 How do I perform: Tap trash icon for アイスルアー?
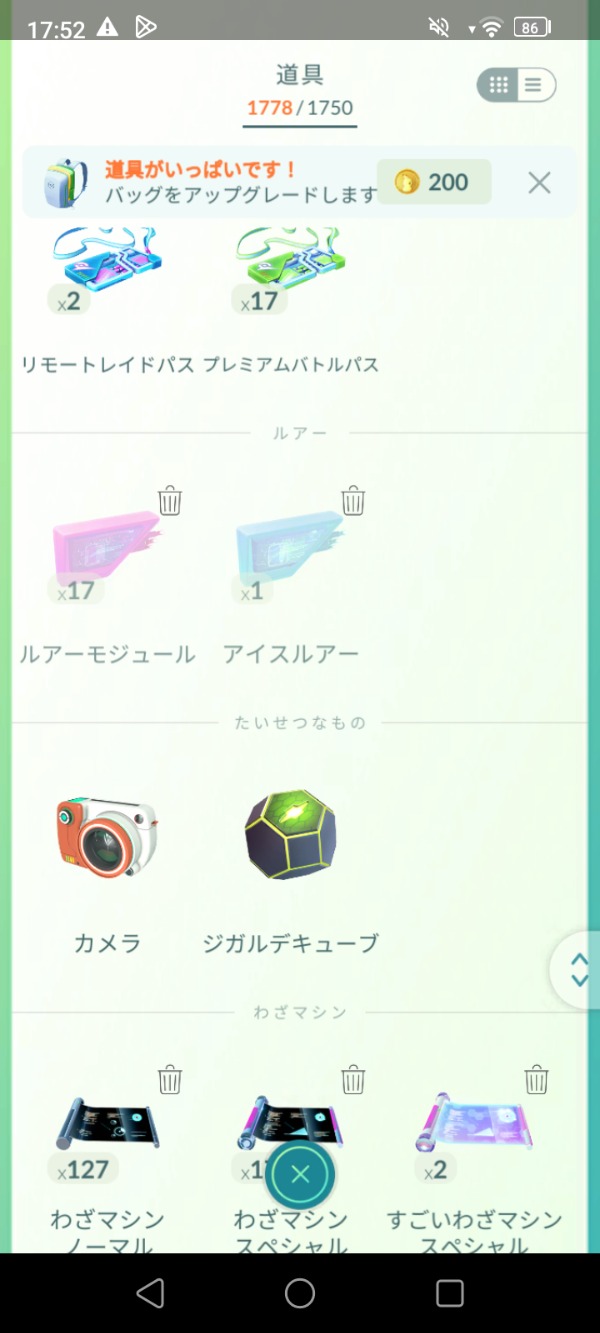[x=353, y=500]
